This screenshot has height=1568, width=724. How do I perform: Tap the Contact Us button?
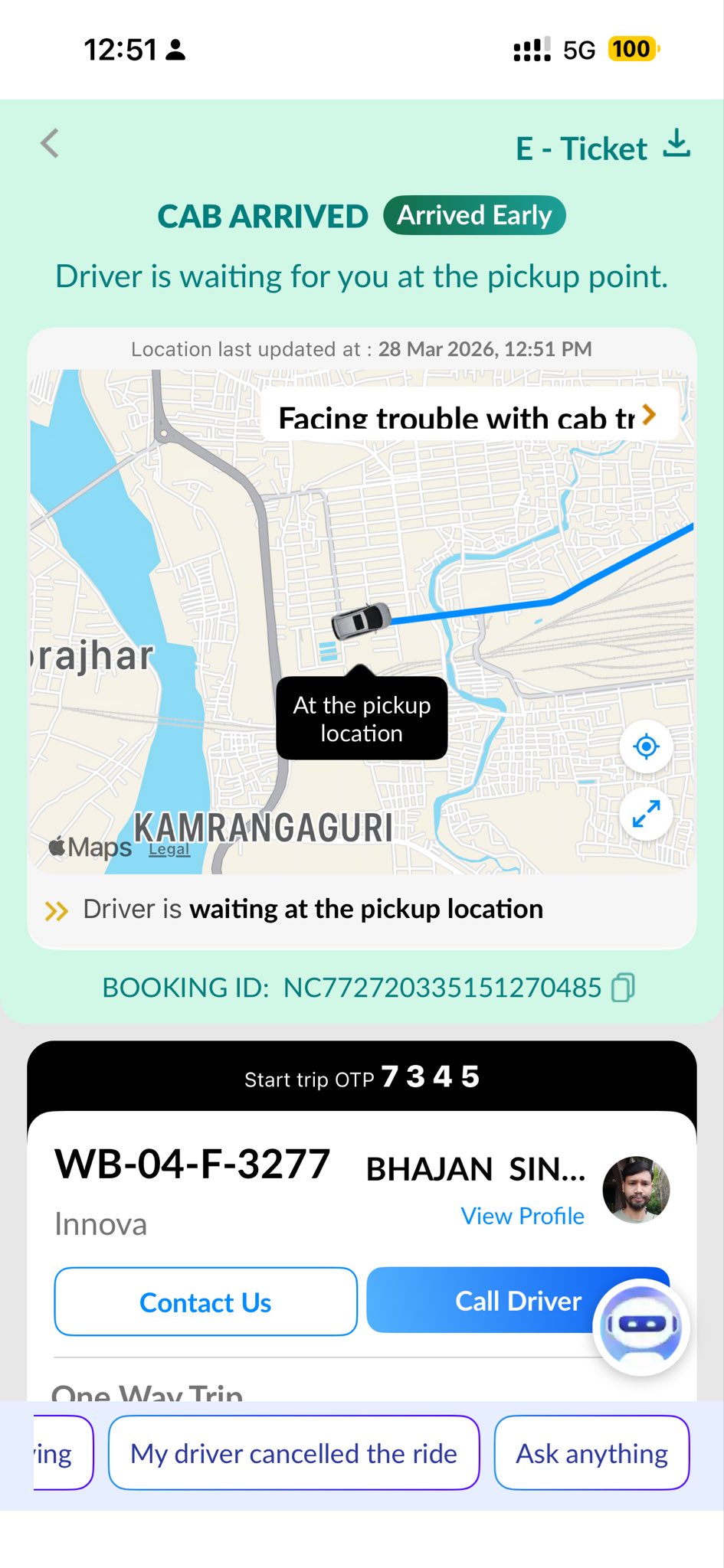[x=205, y=1302]
